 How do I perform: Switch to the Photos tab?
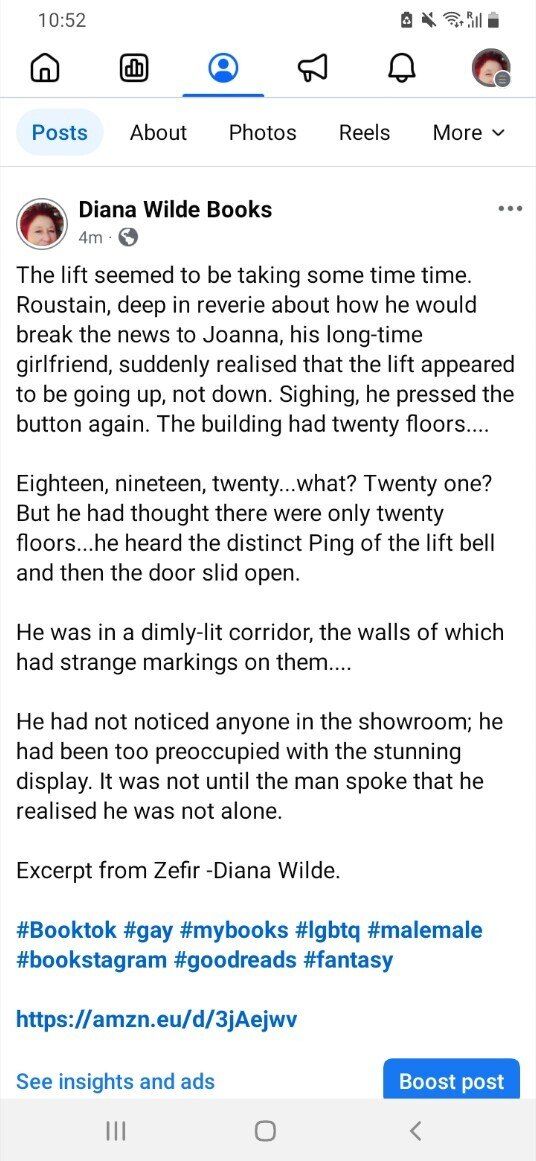click(262, 133)
